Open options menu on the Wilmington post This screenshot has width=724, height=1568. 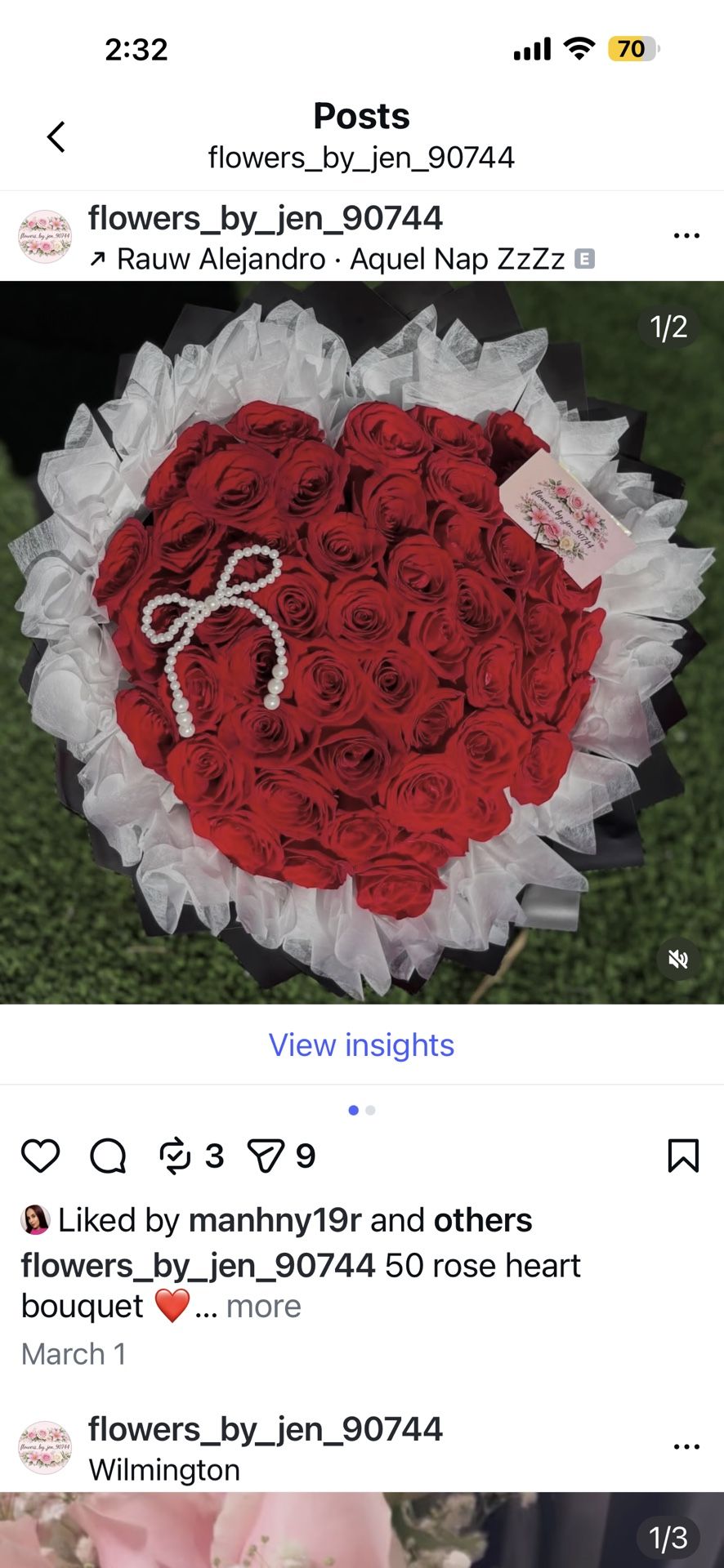(686, 1446)
